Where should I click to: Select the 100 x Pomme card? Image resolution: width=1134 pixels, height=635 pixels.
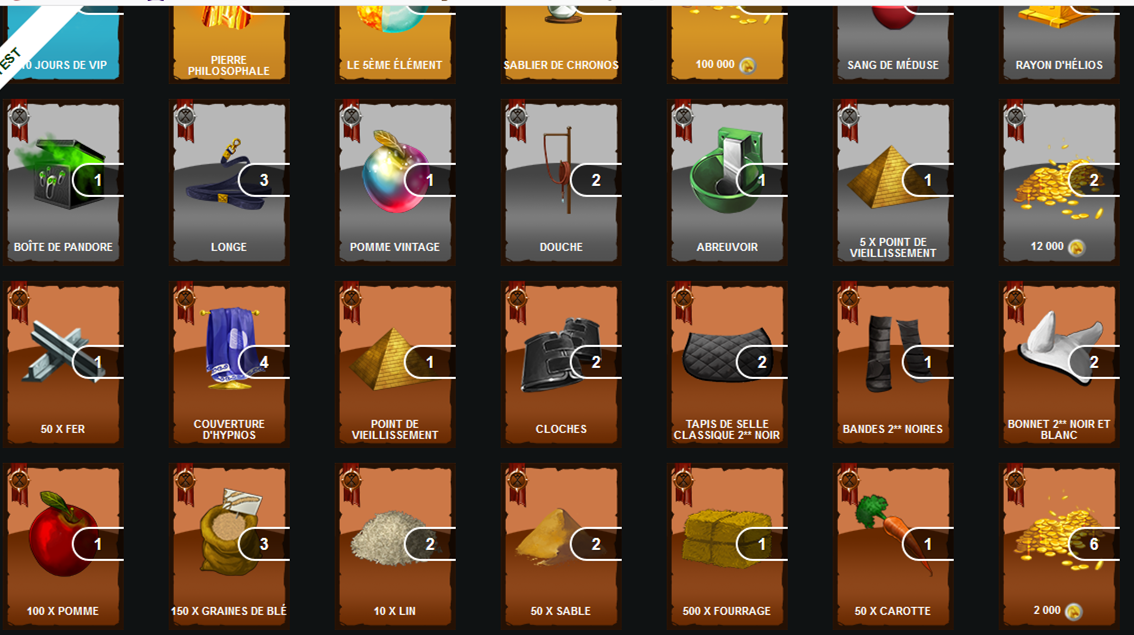tap(63, 546)
